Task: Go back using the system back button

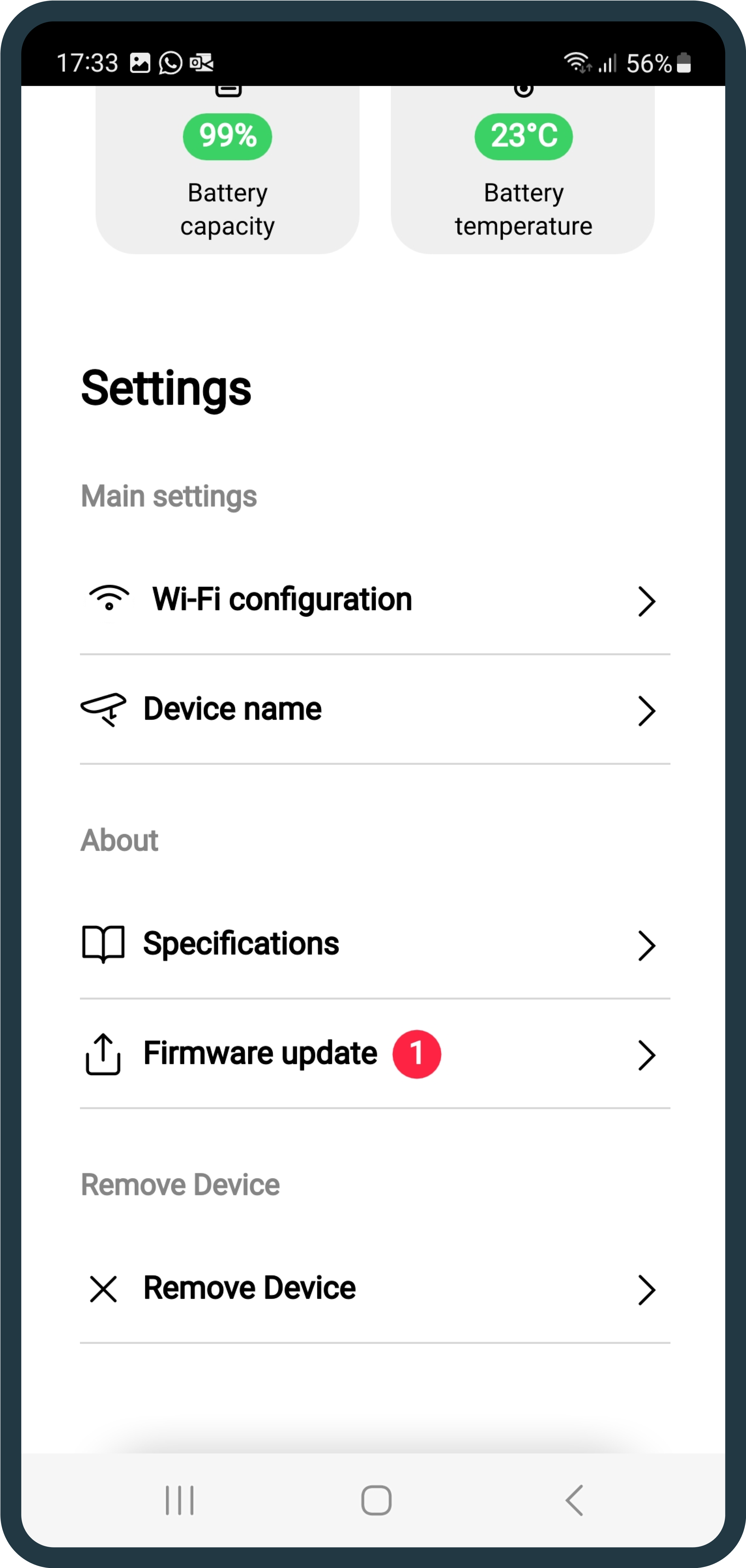Action: (574, 1500)
